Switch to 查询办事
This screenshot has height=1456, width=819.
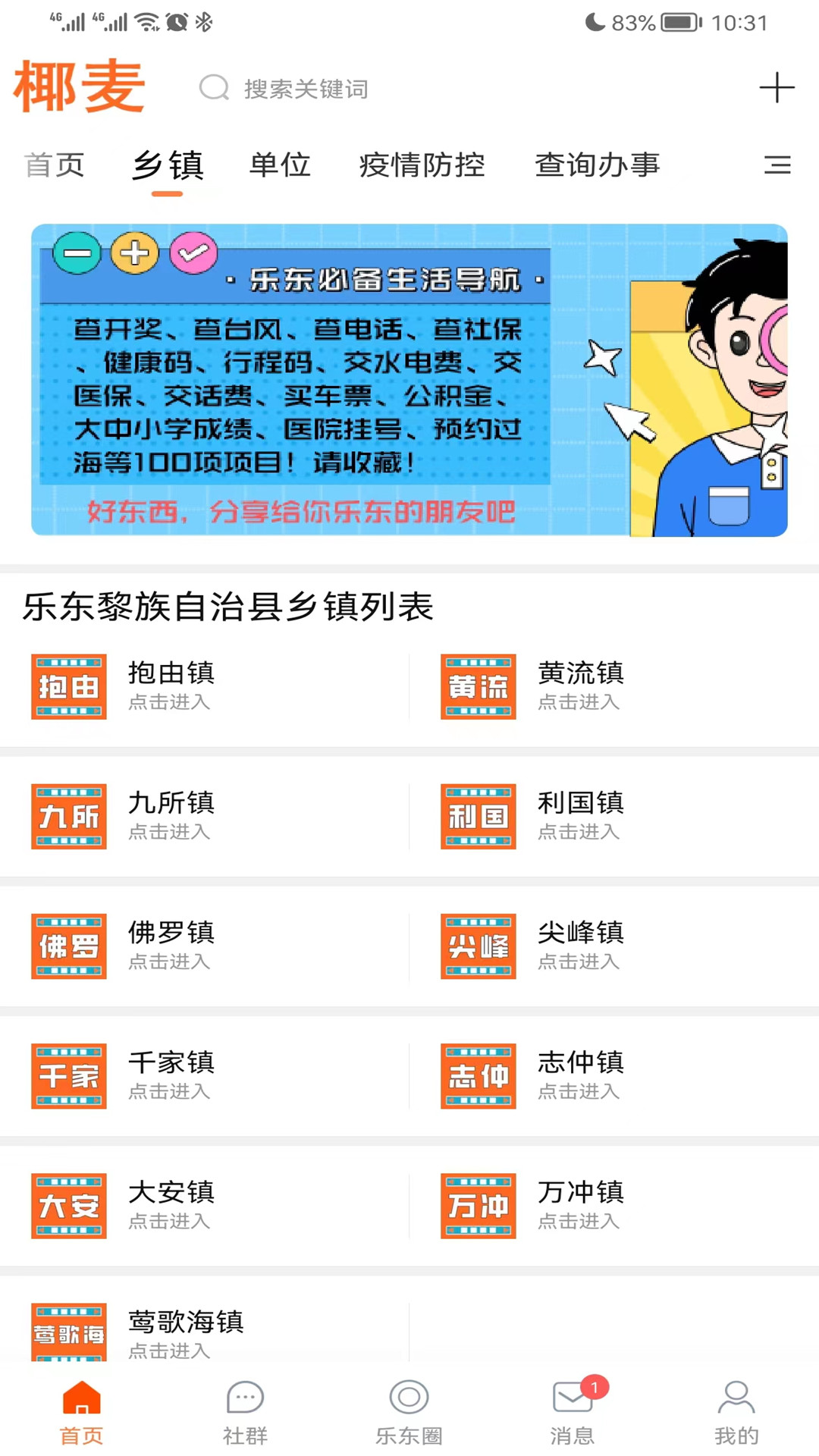coord(598,166)
